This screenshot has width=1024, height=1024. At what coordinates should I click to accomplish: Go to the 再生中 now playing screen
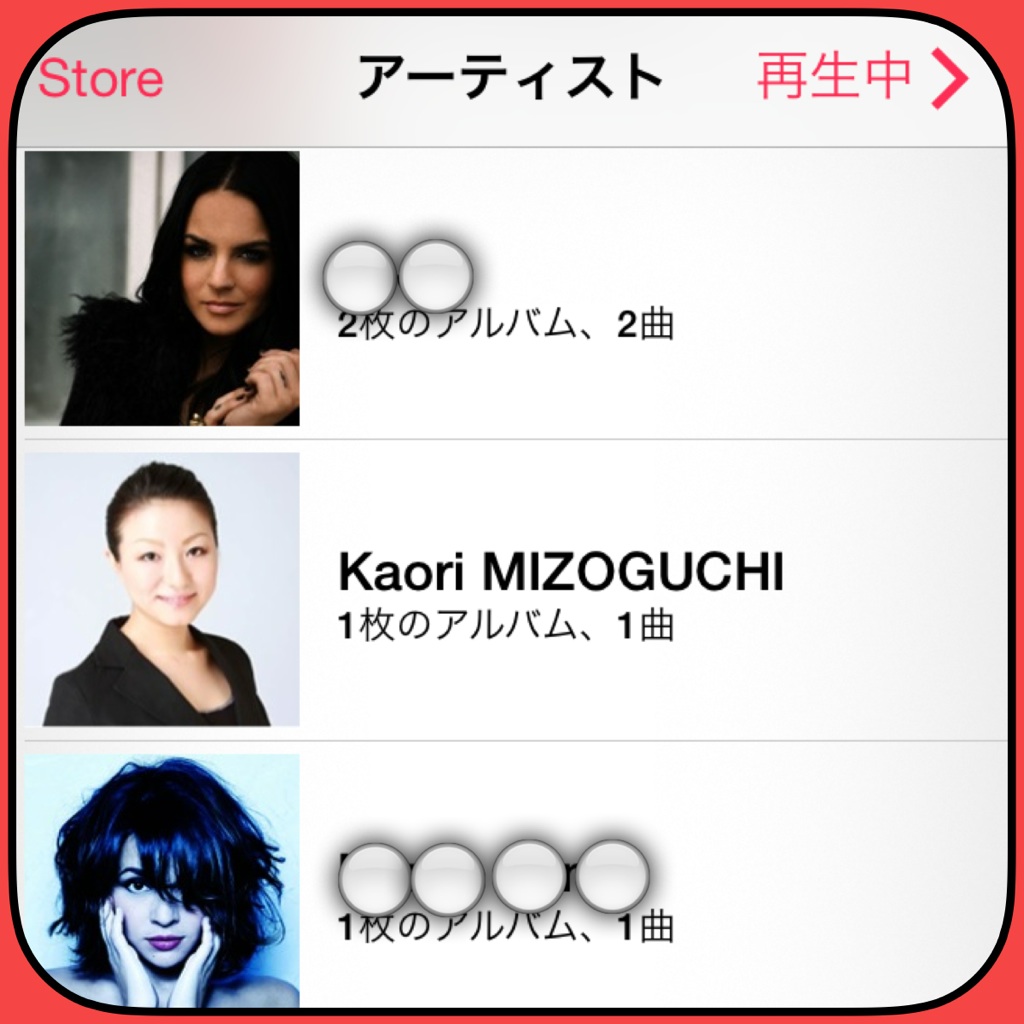[861, 77]
